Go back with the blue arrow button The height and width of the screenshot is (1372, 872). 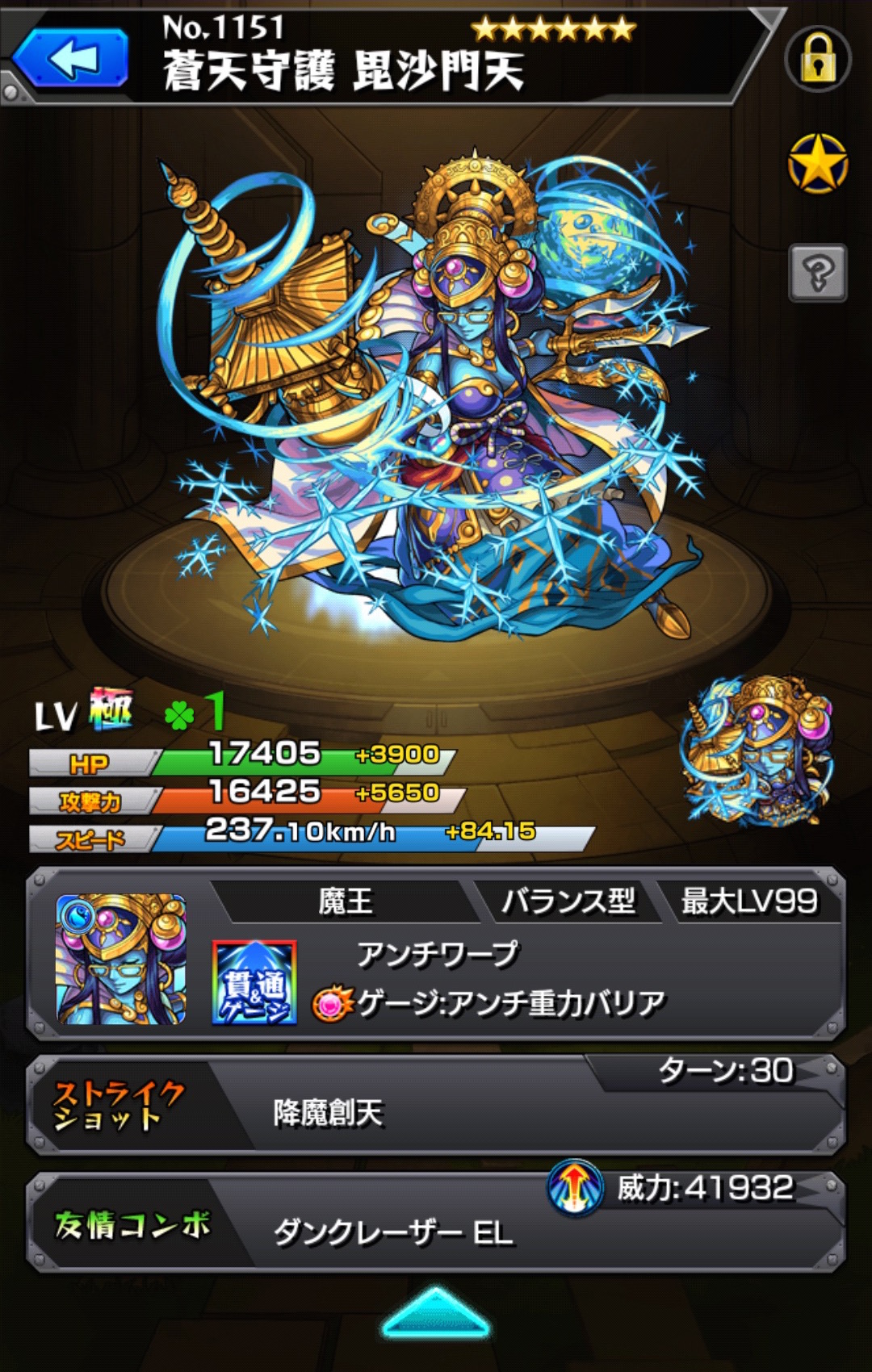(x=71, y=58)
